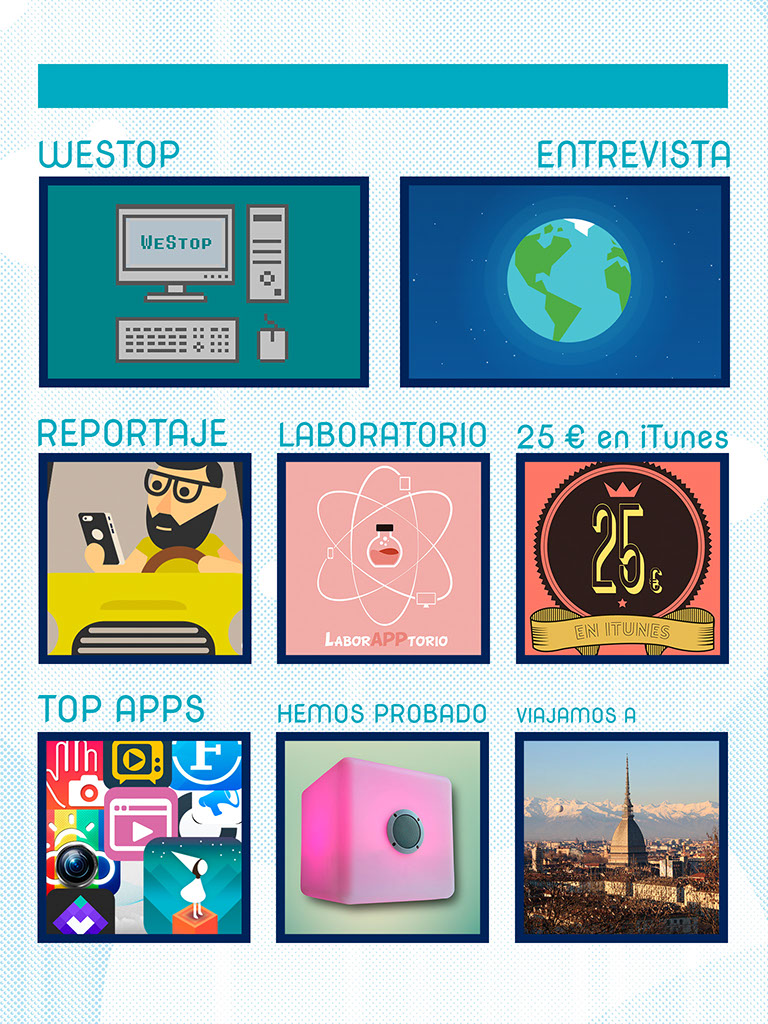Open the Top Apps tile

pyautogui.click(x=144, y=837)
